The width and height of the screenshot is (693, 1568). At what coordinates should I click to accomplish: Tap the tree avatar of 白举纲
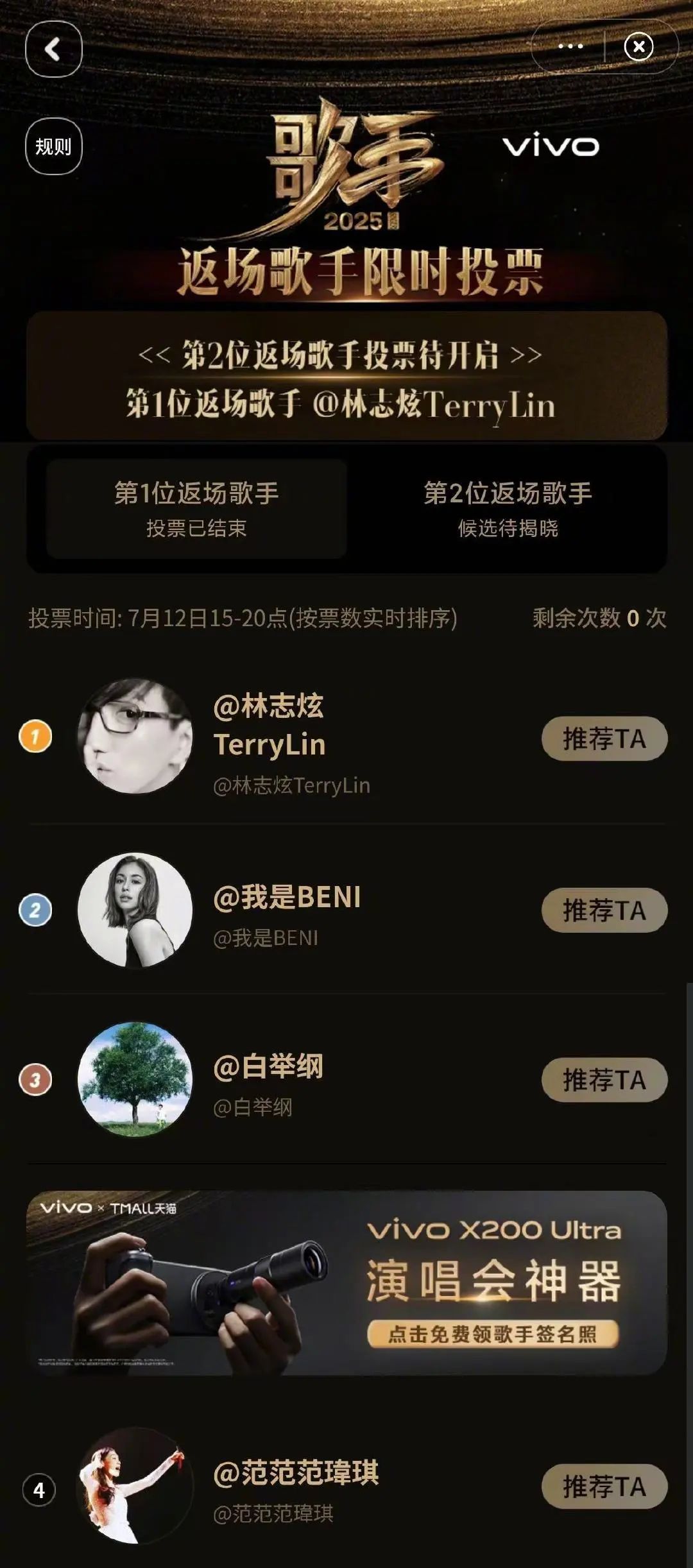[x=135, y=1079]
